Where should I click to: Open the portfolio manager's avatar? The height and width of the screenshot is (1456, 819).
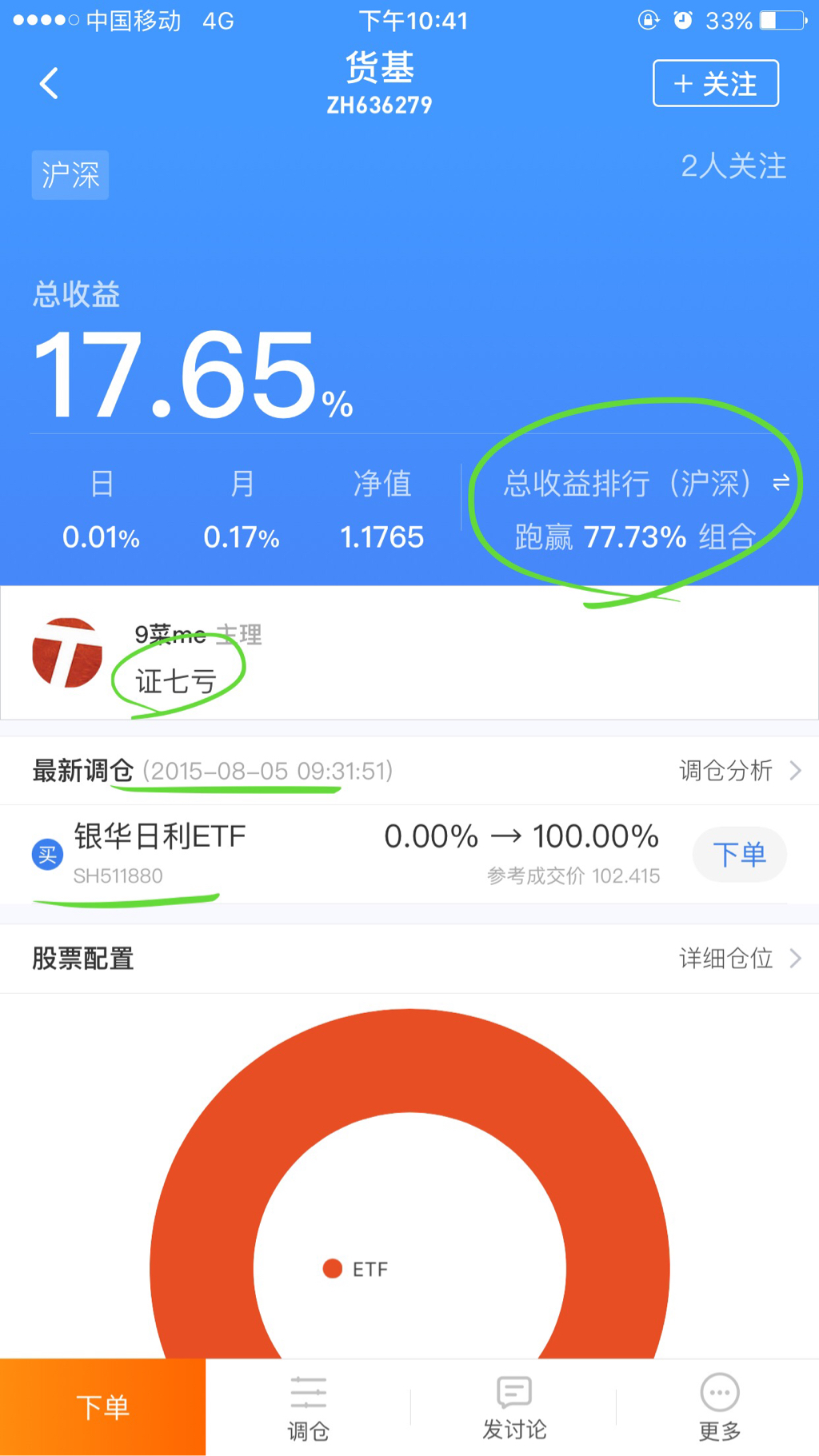tap(67, 652)
